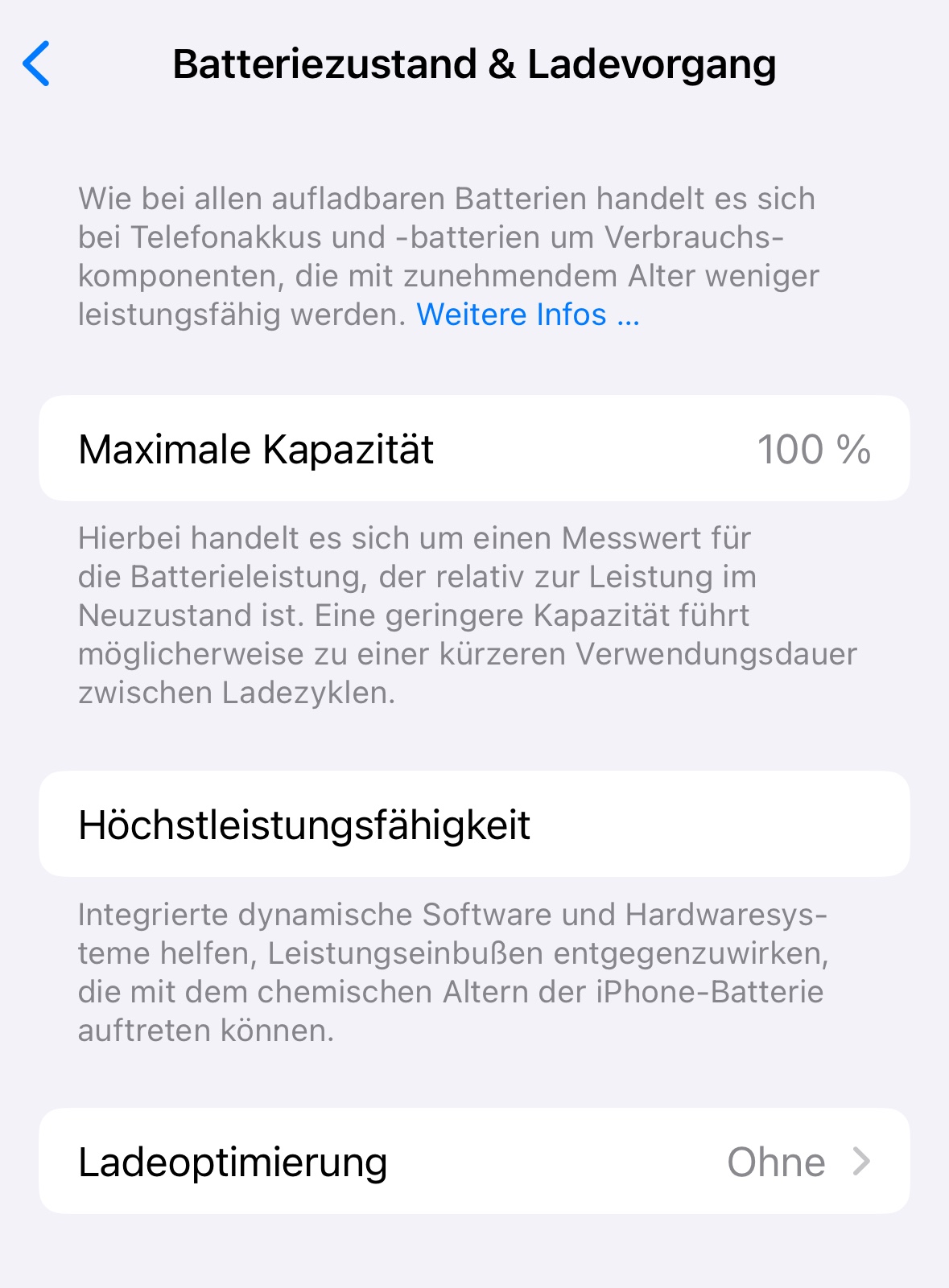Open the 'Weitere Infos …' link

click(x=527, y=315)
